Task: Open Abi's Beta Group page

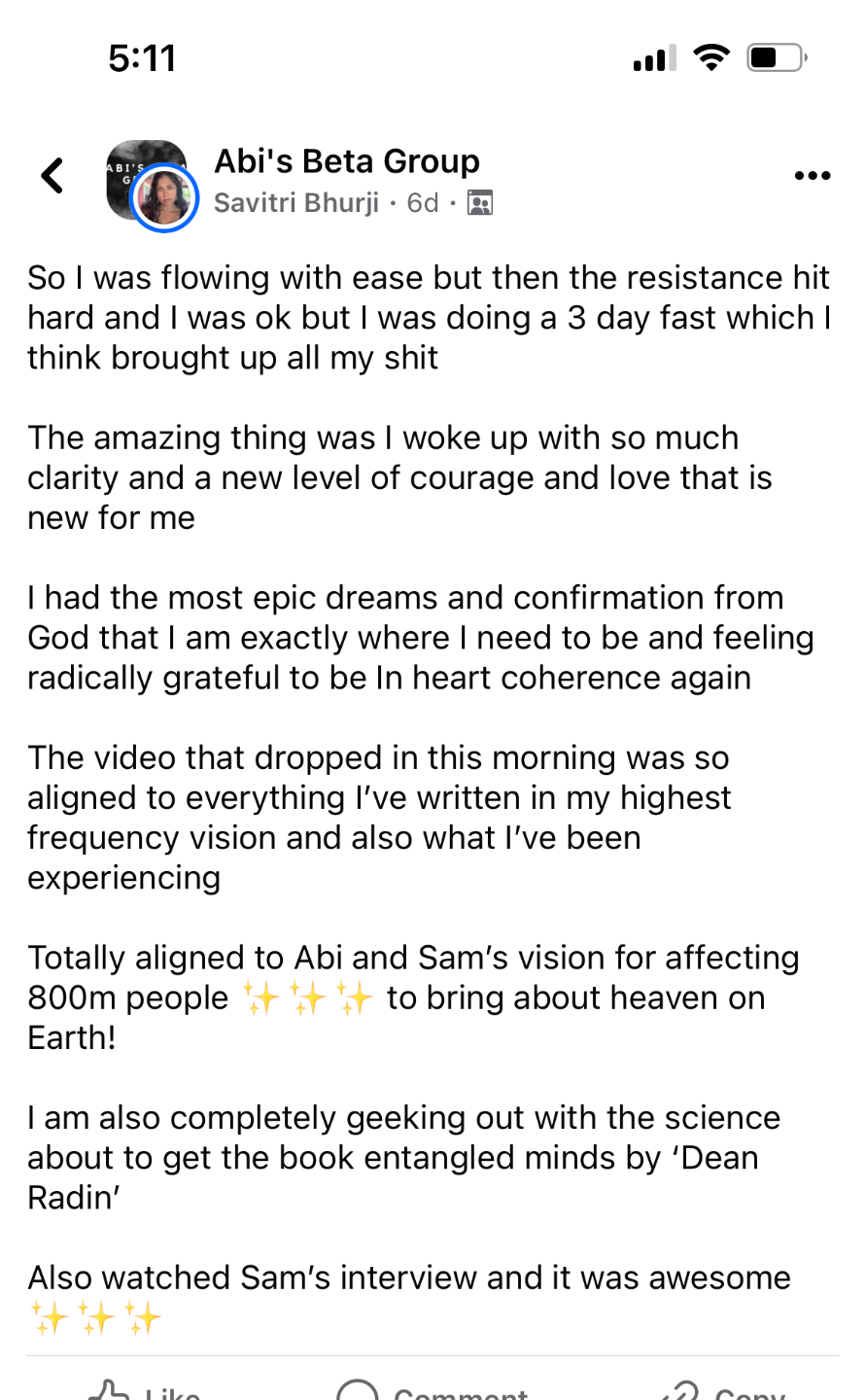Action: 346,161
